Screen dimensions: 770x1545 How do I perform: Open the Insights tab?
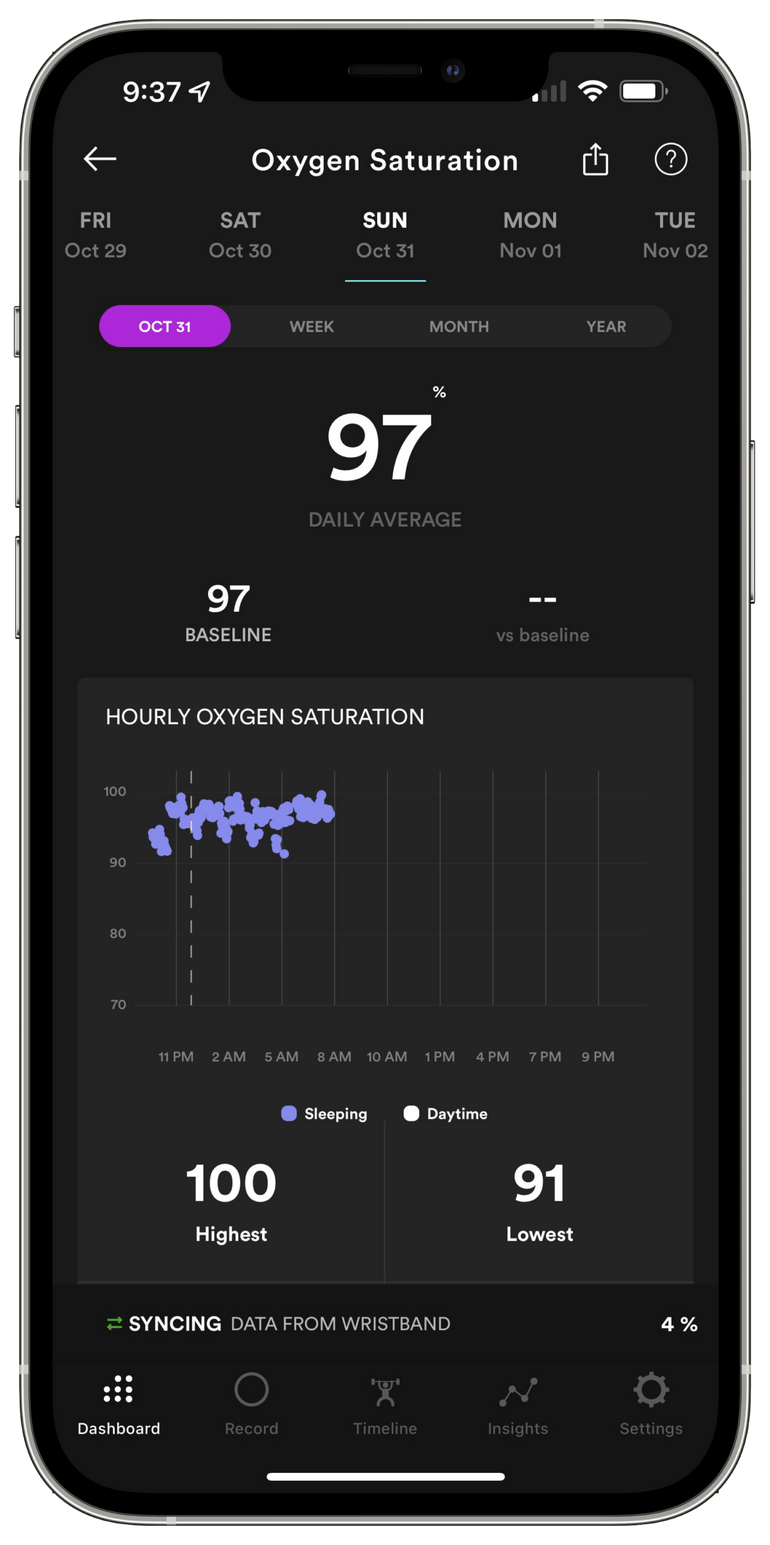pyautogui.click(x=518, y=1404)
